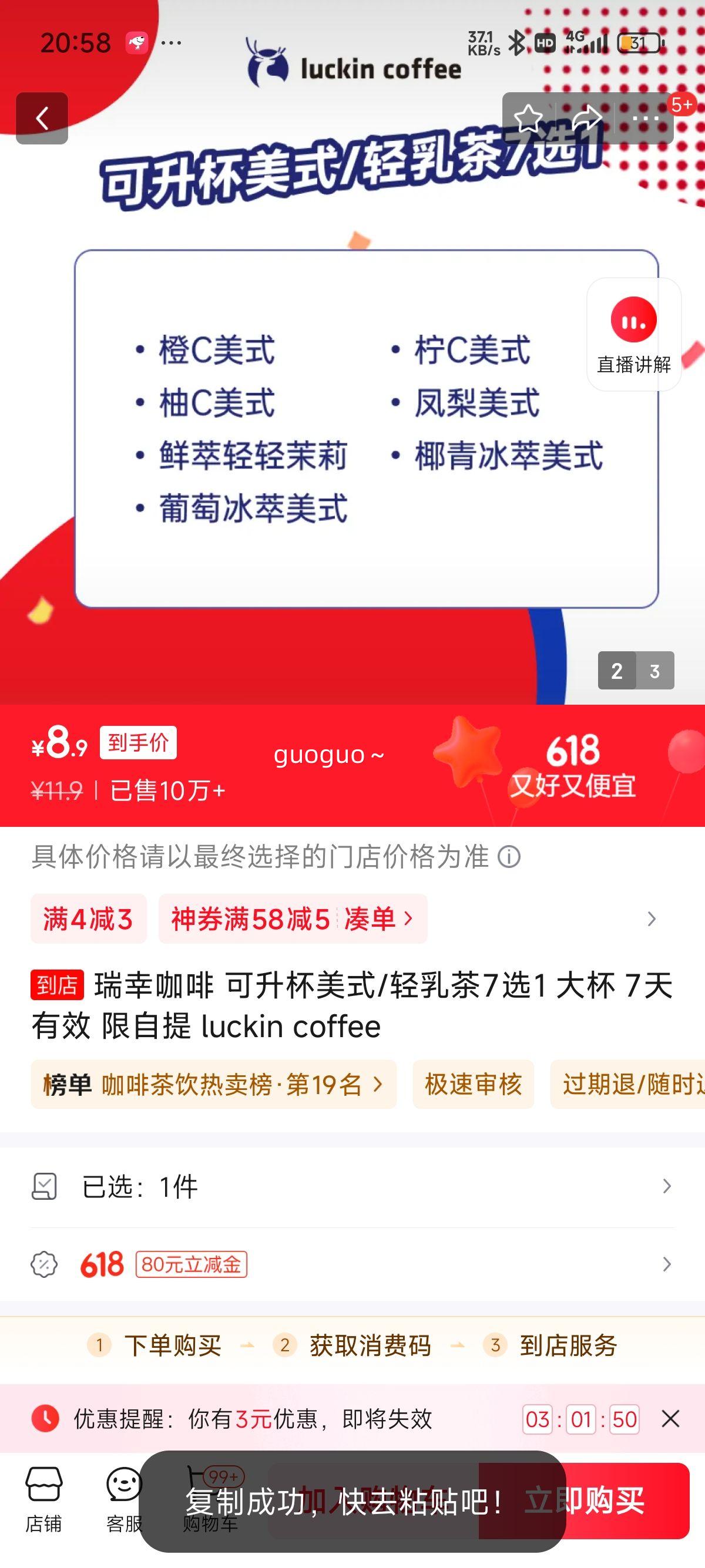Go back using the top-left arrow
This screenshot has width=705, height=1568.
click(41, 118)
